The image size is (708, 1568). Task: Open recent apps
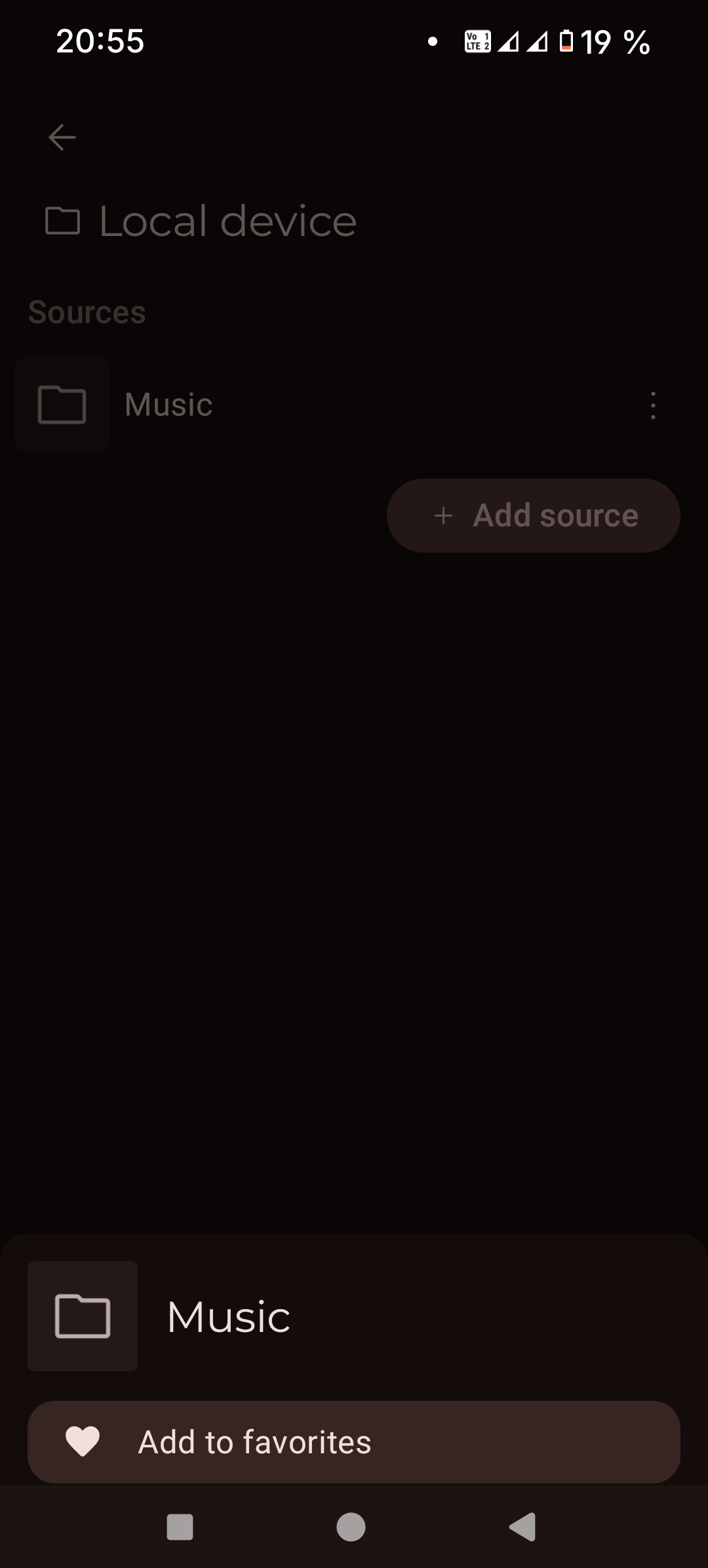tap(180, 1527)
